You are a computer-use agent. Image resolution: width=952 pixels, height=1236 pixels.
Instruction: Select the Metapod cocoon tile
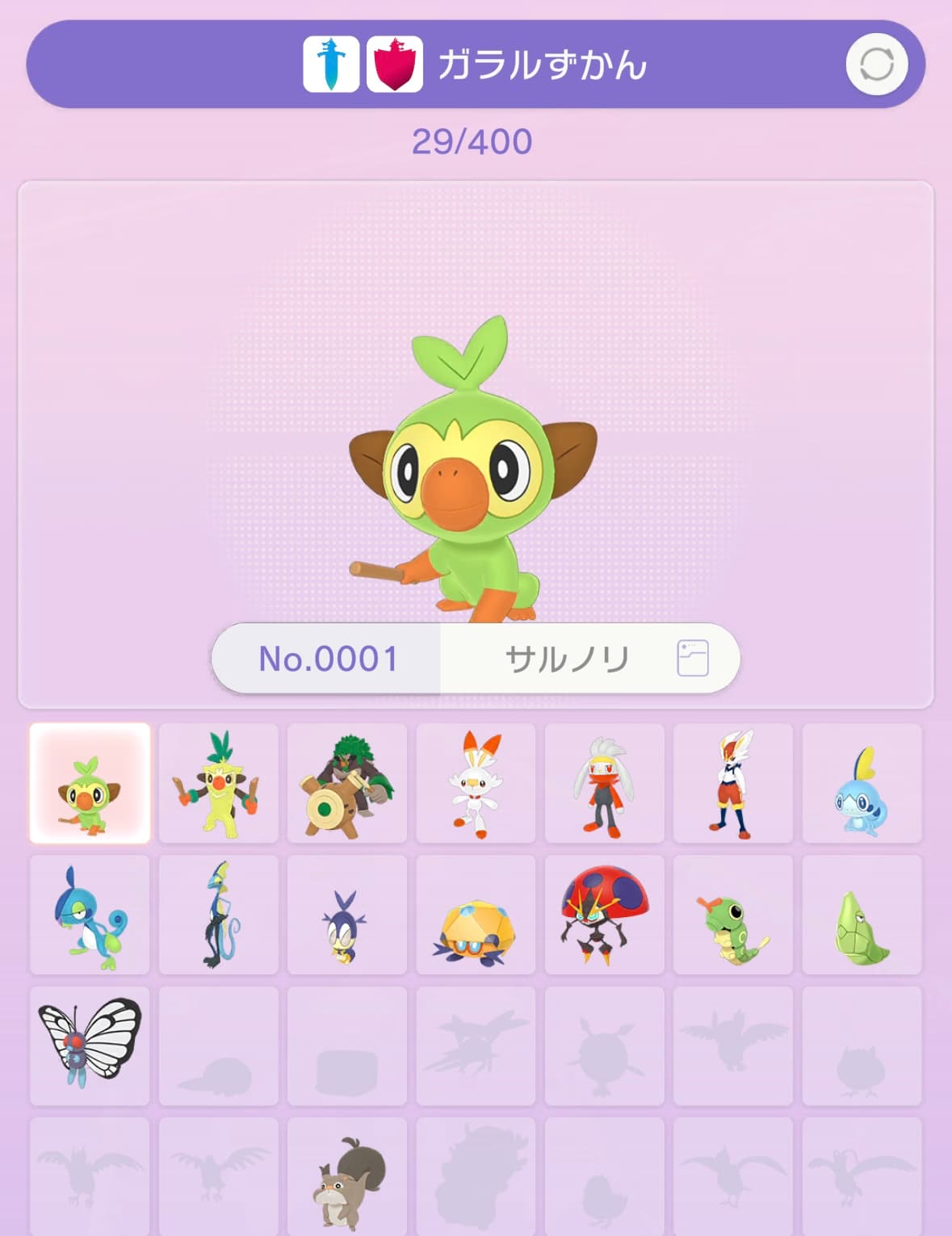[x=862, y=915]
